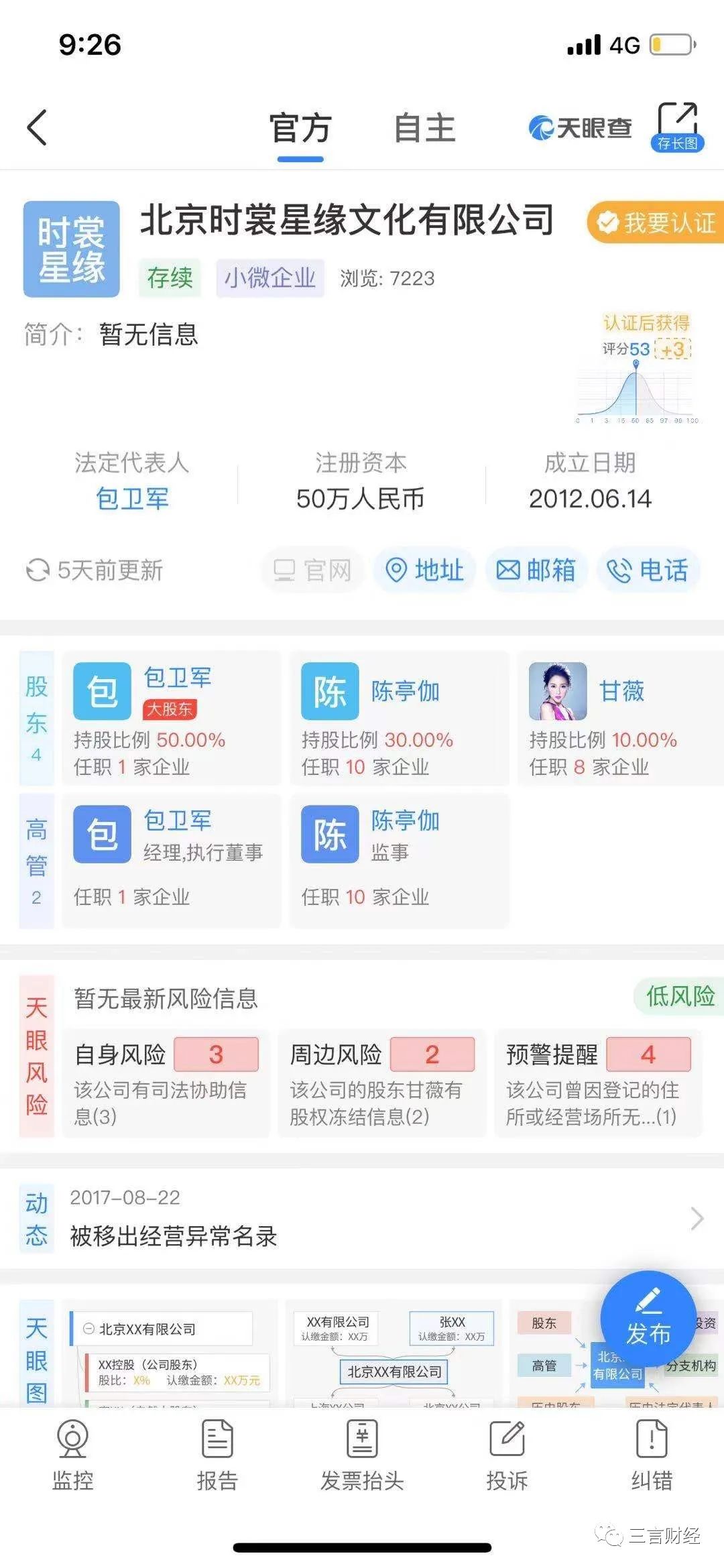Open the 邮箱 contact chip
The image size is (724, 1568).
click(536, 570)
